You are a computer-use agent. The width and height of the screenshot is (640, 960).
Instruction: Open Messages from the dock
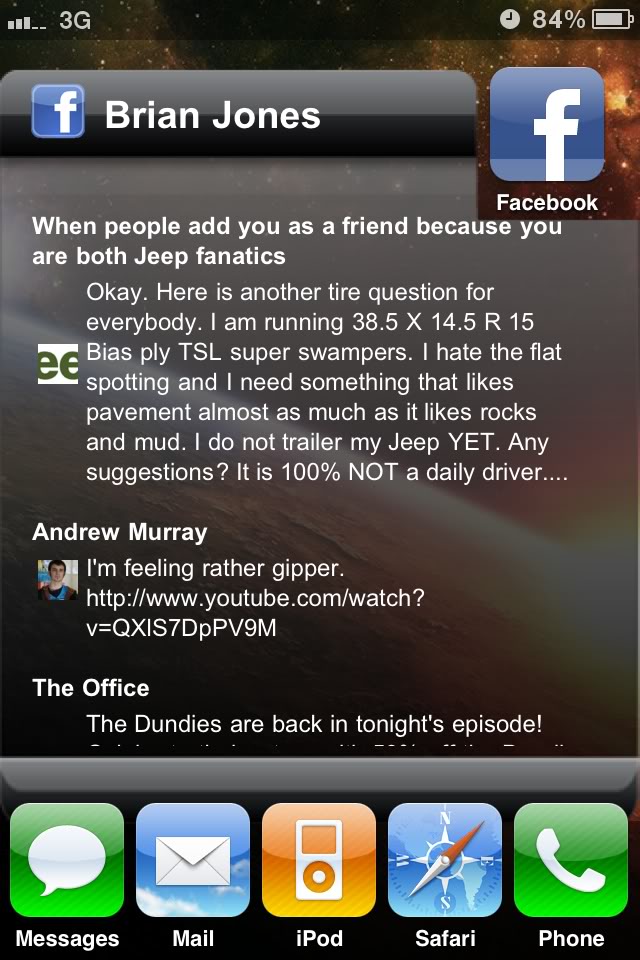click(x=67, y=862)
